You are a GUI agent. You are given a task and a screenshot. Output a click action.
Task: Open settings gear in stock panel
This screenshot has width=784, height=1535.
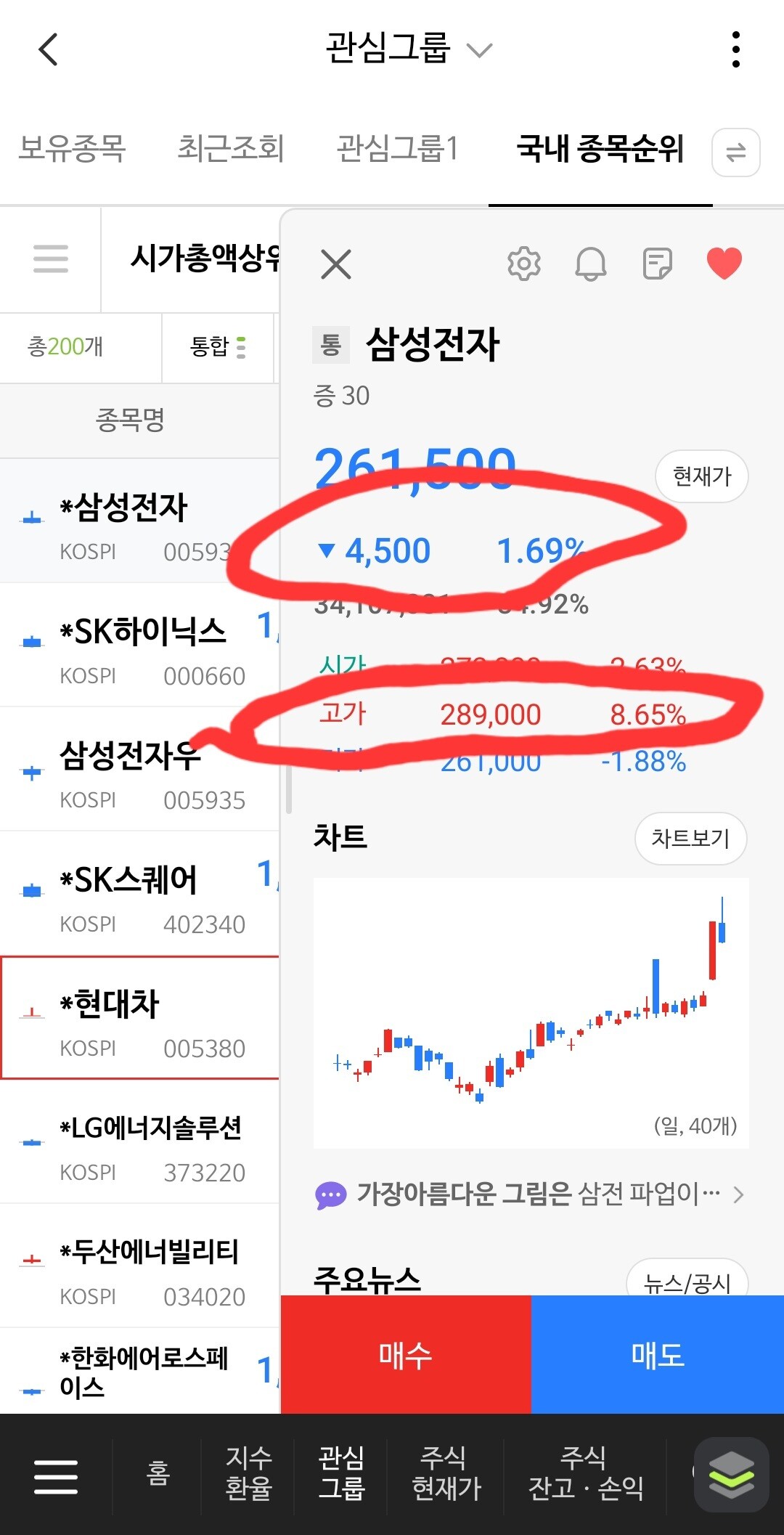(x=524, y=264)
